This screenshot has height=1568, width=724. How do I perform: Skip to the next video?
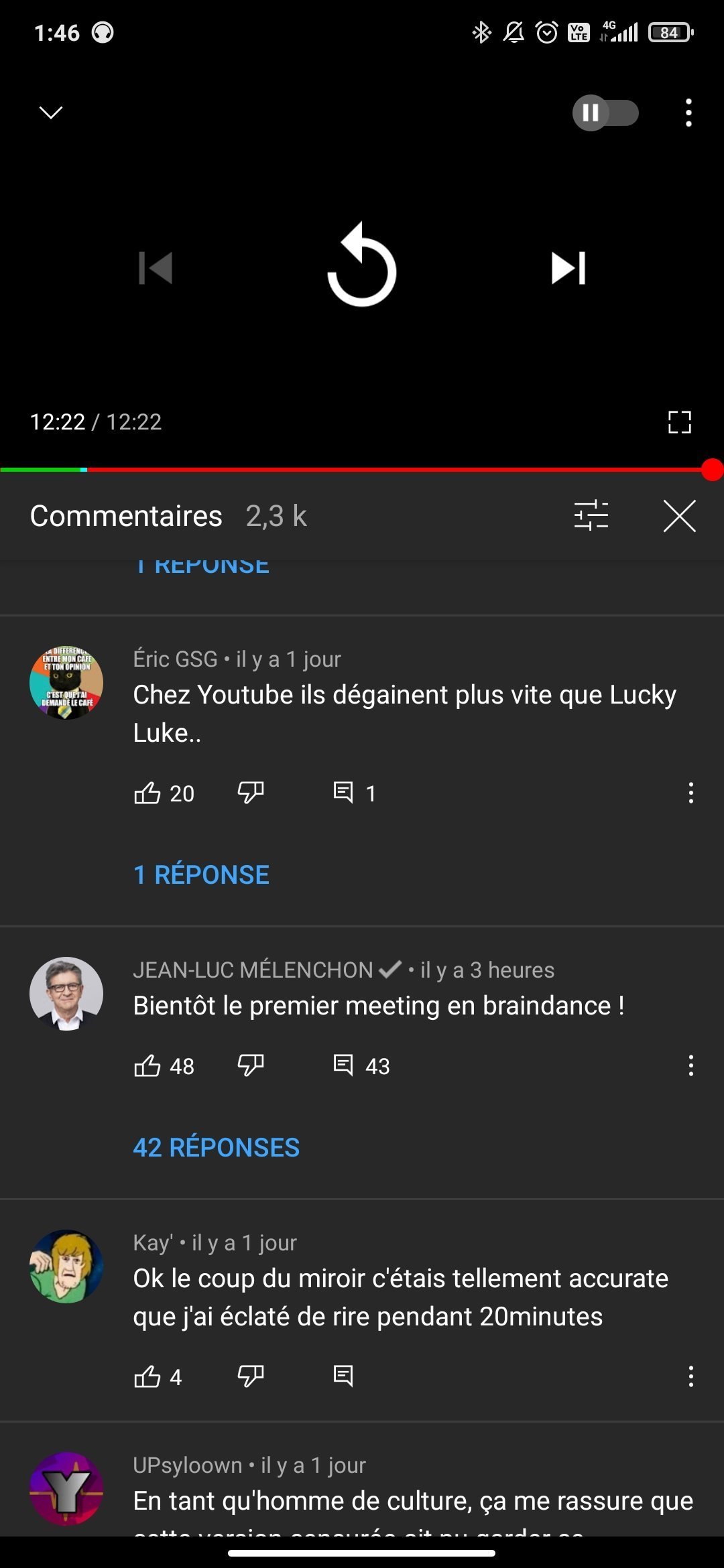[x=568, y=267]
